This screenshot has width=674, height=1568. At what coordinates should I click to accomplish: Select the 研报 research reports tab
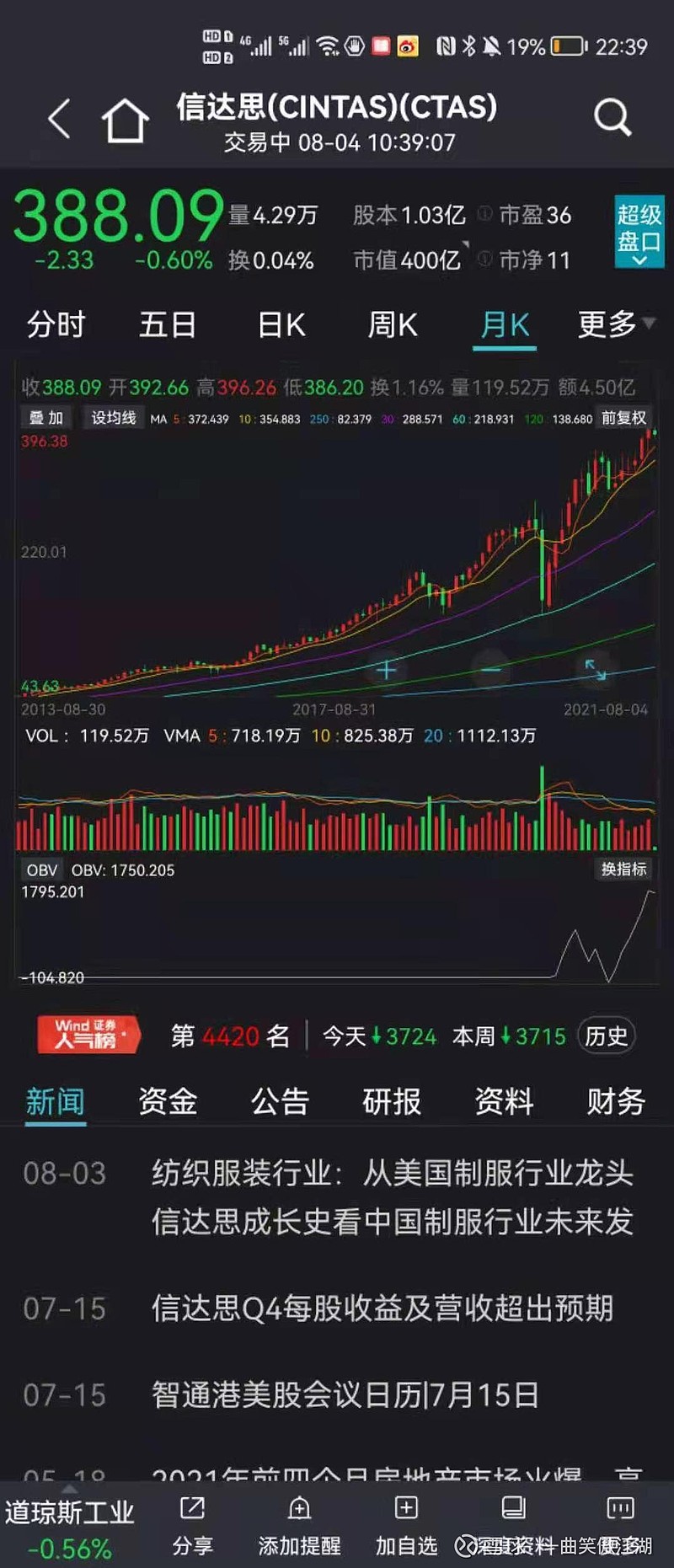(391, 1100)
